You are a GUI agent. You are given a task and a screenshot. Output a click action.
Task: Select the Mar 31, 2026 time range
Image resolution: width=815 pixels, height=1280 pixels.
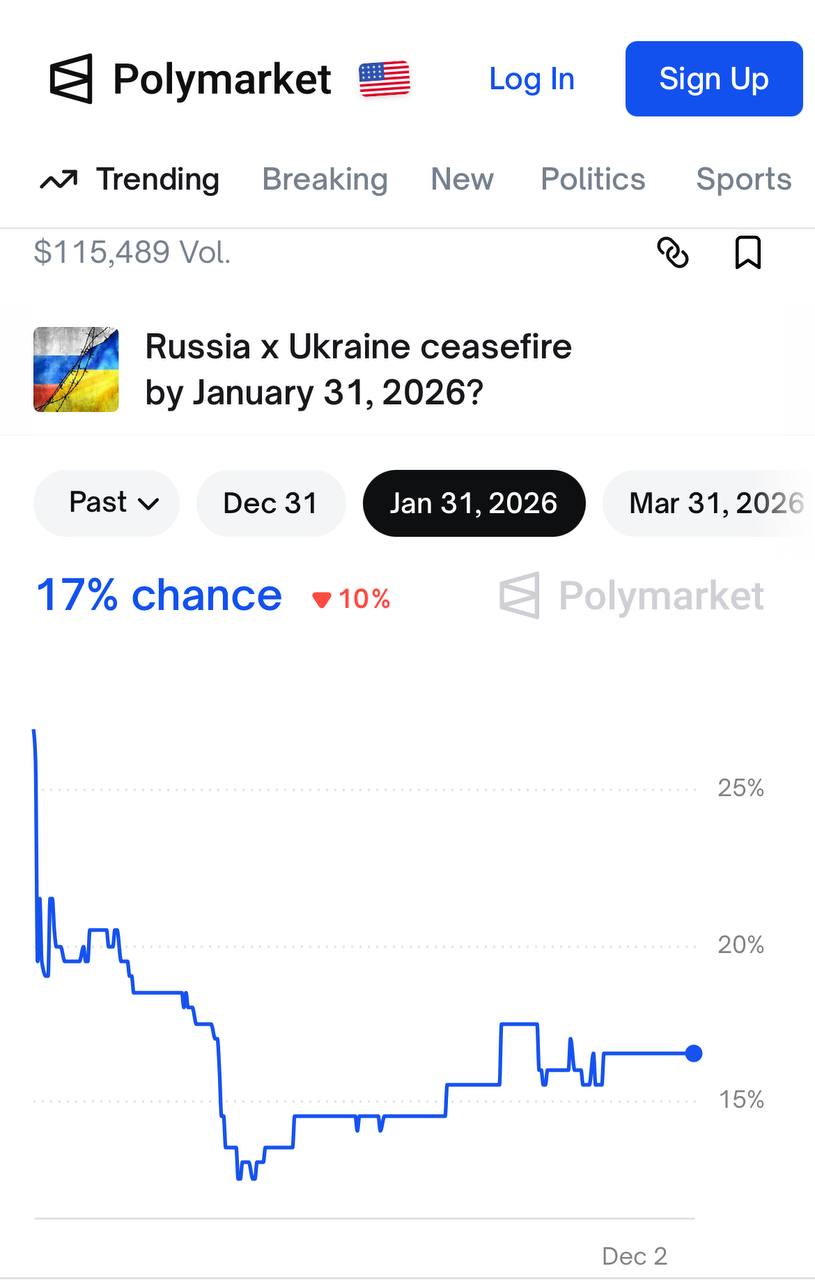coord(717,503)
